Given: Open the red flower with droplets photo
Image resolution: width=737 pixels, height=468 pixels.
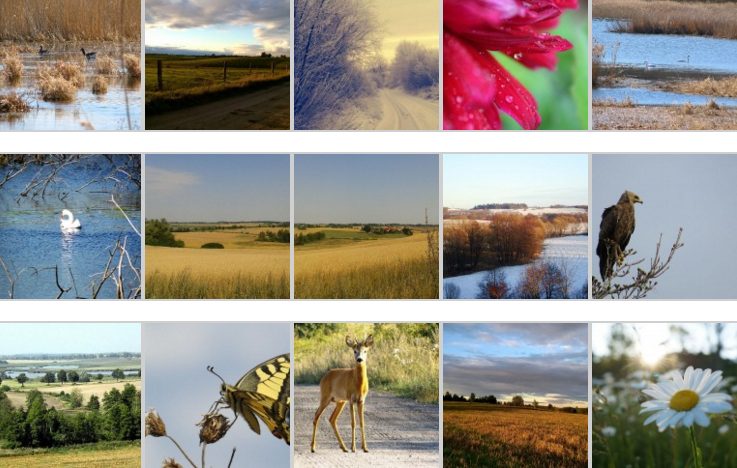Looking at the screenshot, I should click(x=515, y=64).
